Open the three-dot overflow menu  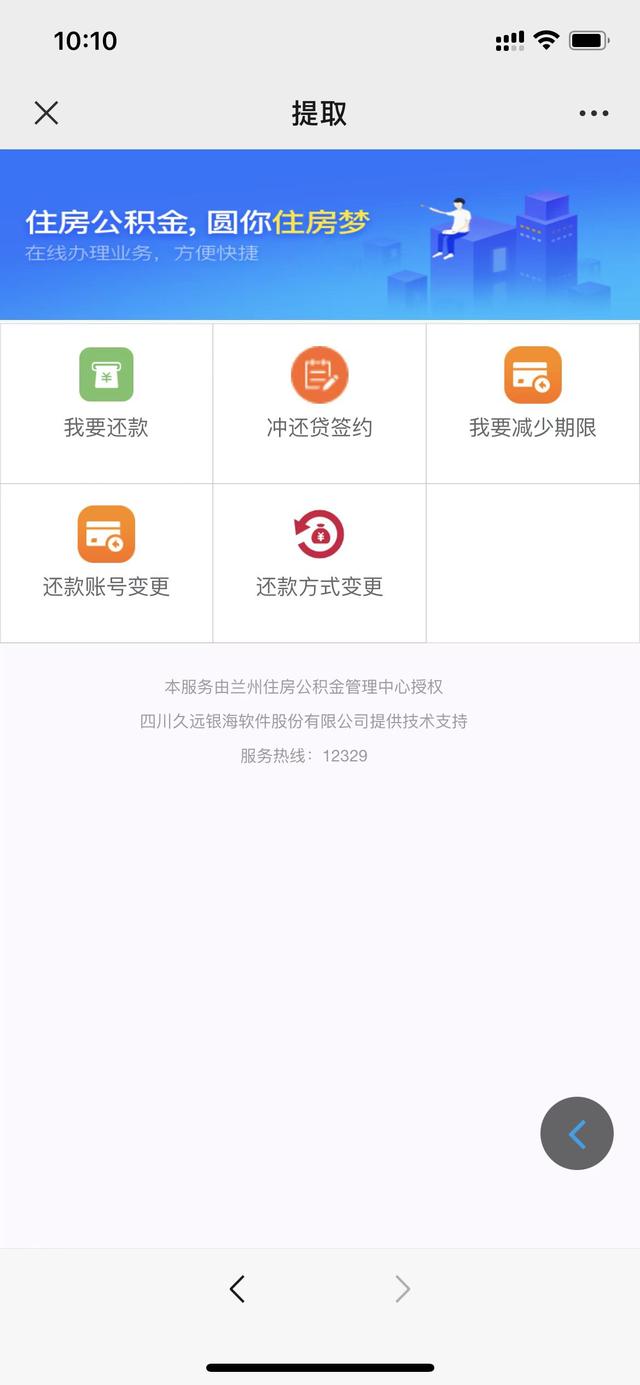(594, 113)
